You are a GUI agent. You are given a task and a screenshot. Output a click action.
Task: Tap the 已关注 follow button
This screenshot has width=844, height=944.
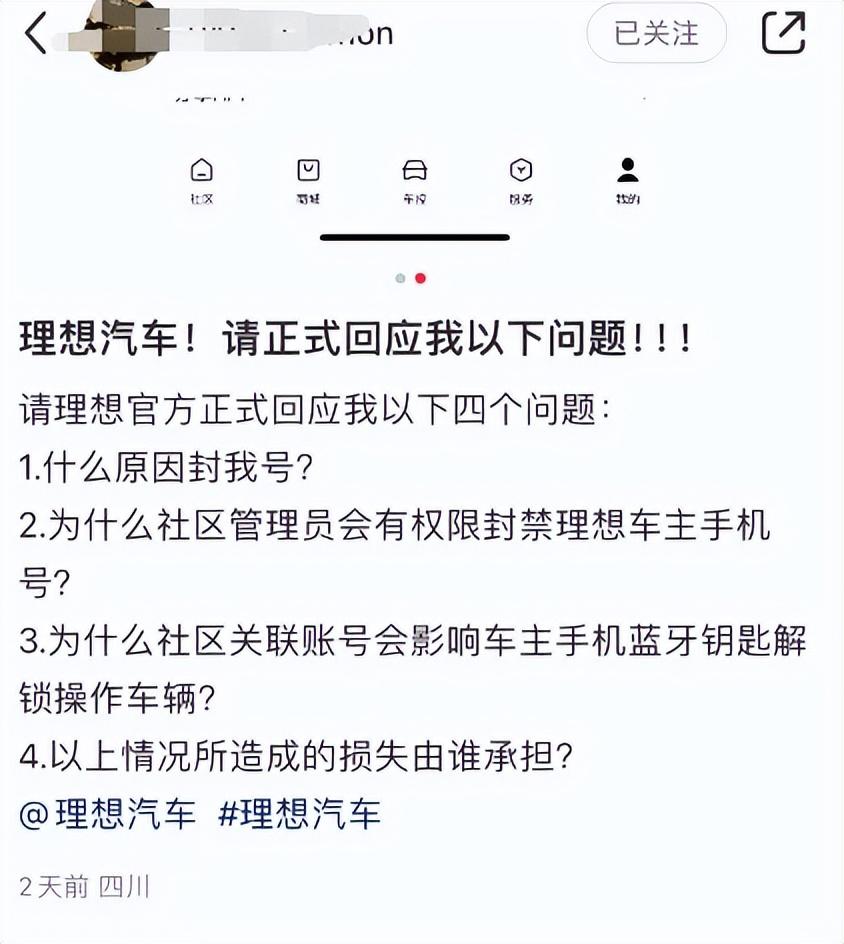(x=655, y=33)
